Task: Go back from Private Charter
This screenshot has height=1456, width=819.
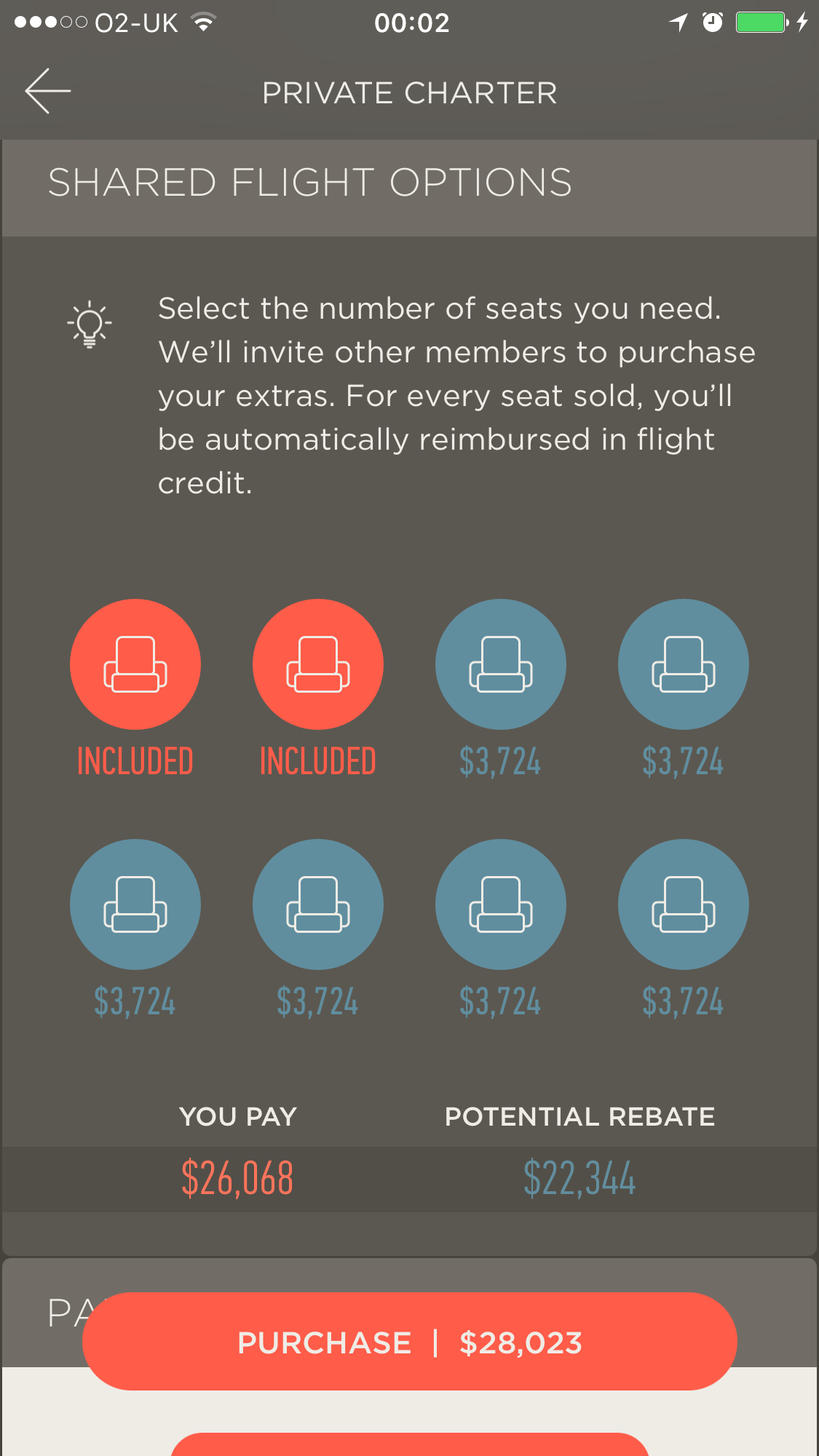Action: click(x=48, y=92)
